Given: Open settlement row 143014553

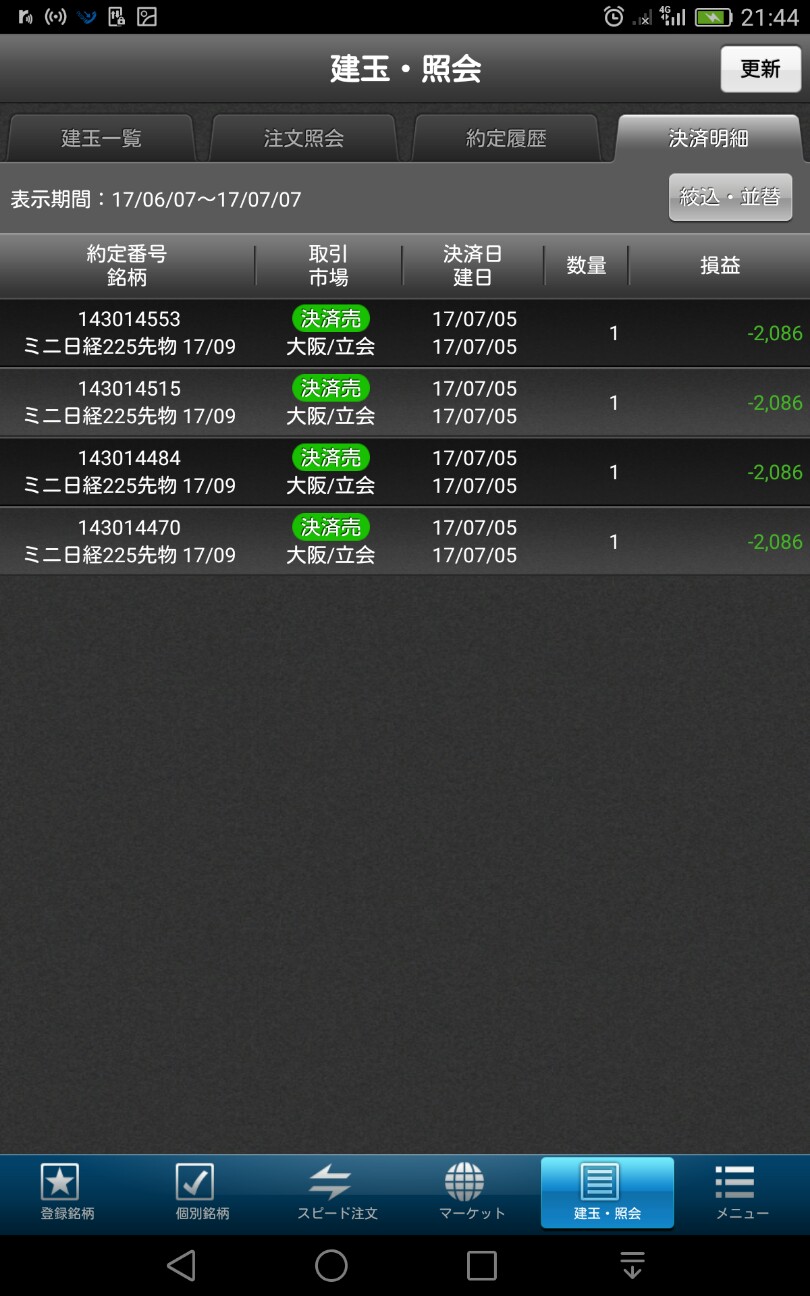Looking at the screenshot, I should tap(405, 333).
